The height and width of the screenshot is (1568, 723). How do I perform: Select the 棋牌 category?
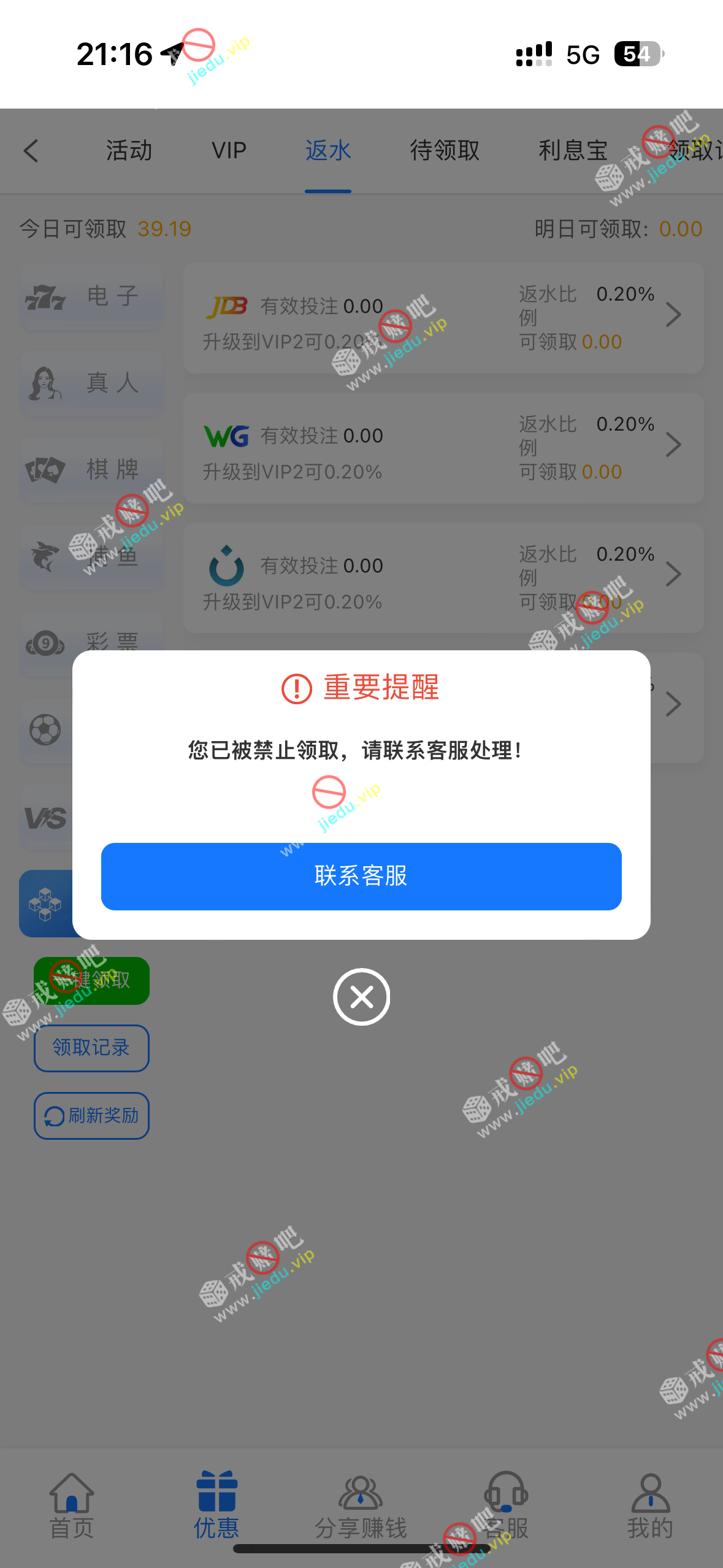click(91, 470)
